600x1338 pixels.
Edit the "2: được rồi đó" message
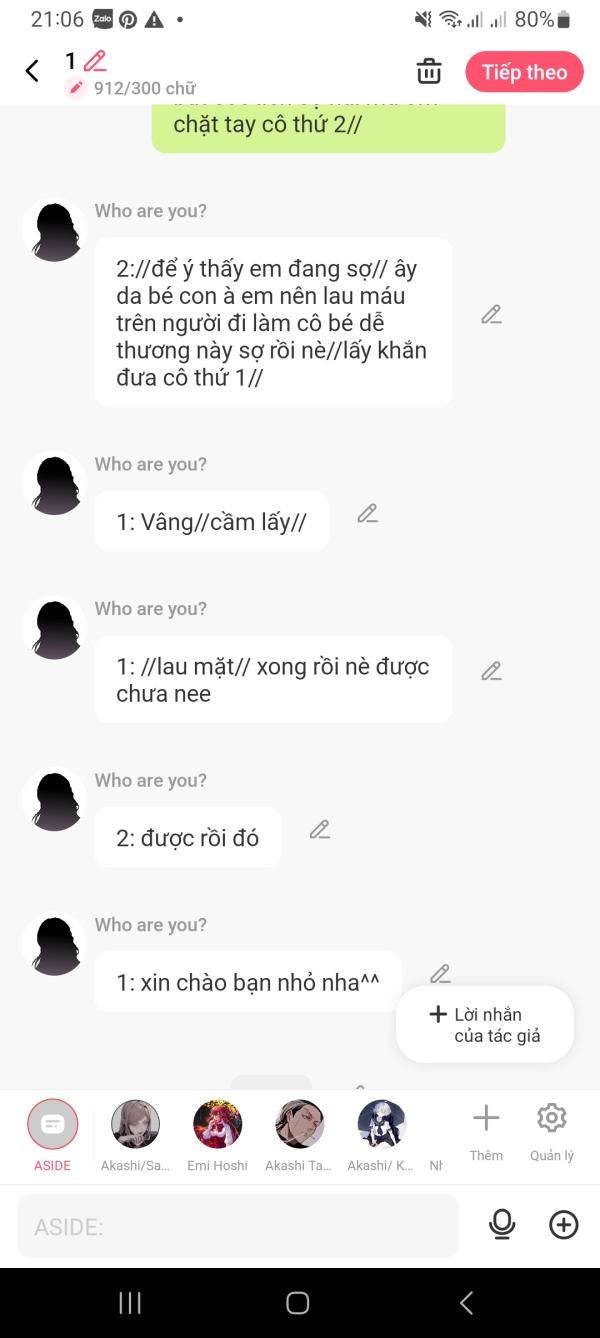pos(320,830)
